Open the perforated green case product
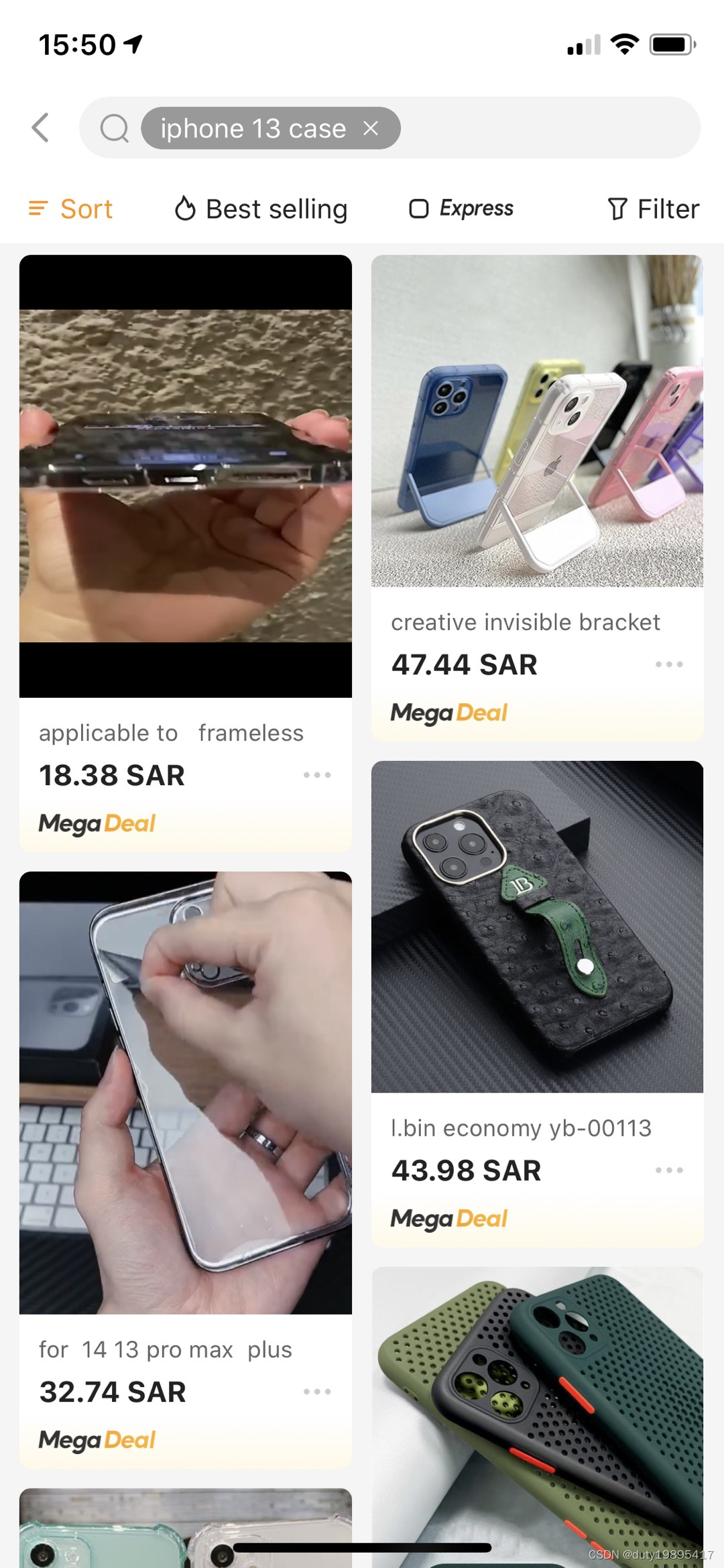The width and height of the screenshot is (724, 1568). point(537,1414)
